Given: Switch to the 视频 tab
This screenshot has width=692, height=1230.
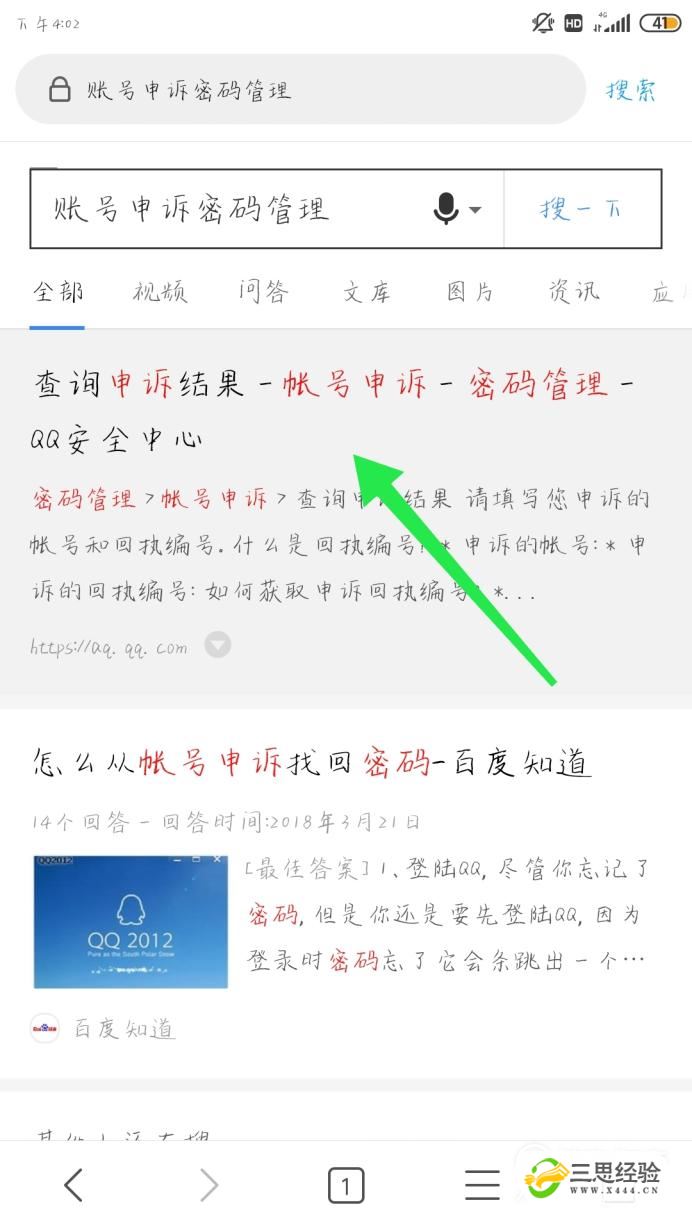Looking at the screenshot, I should pyautogui.click(x=160, y=291).
